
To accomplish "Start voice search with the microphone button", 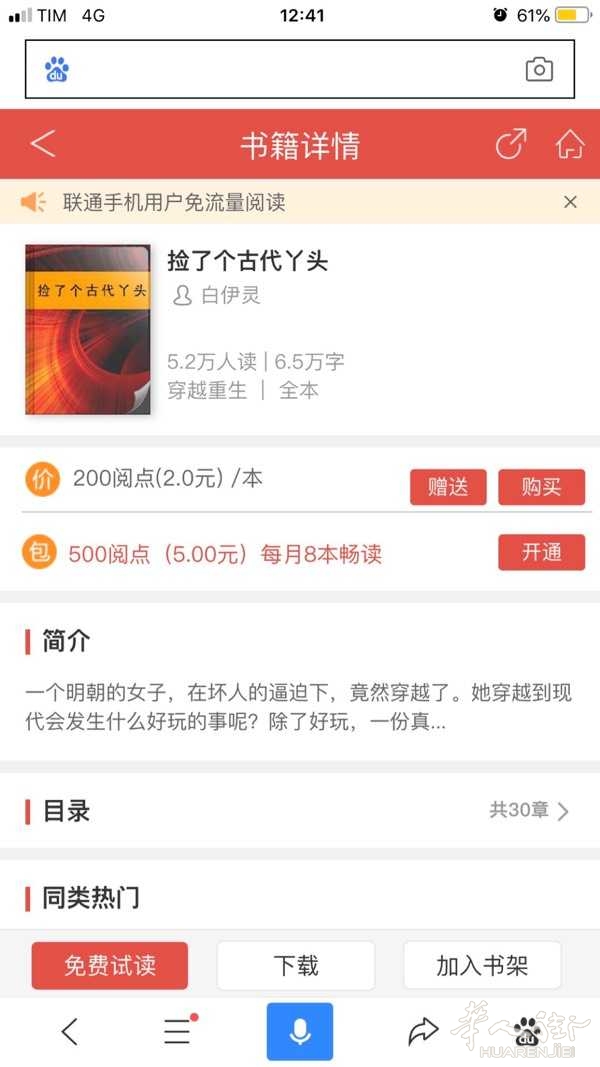I will (x=300, y=1032).
